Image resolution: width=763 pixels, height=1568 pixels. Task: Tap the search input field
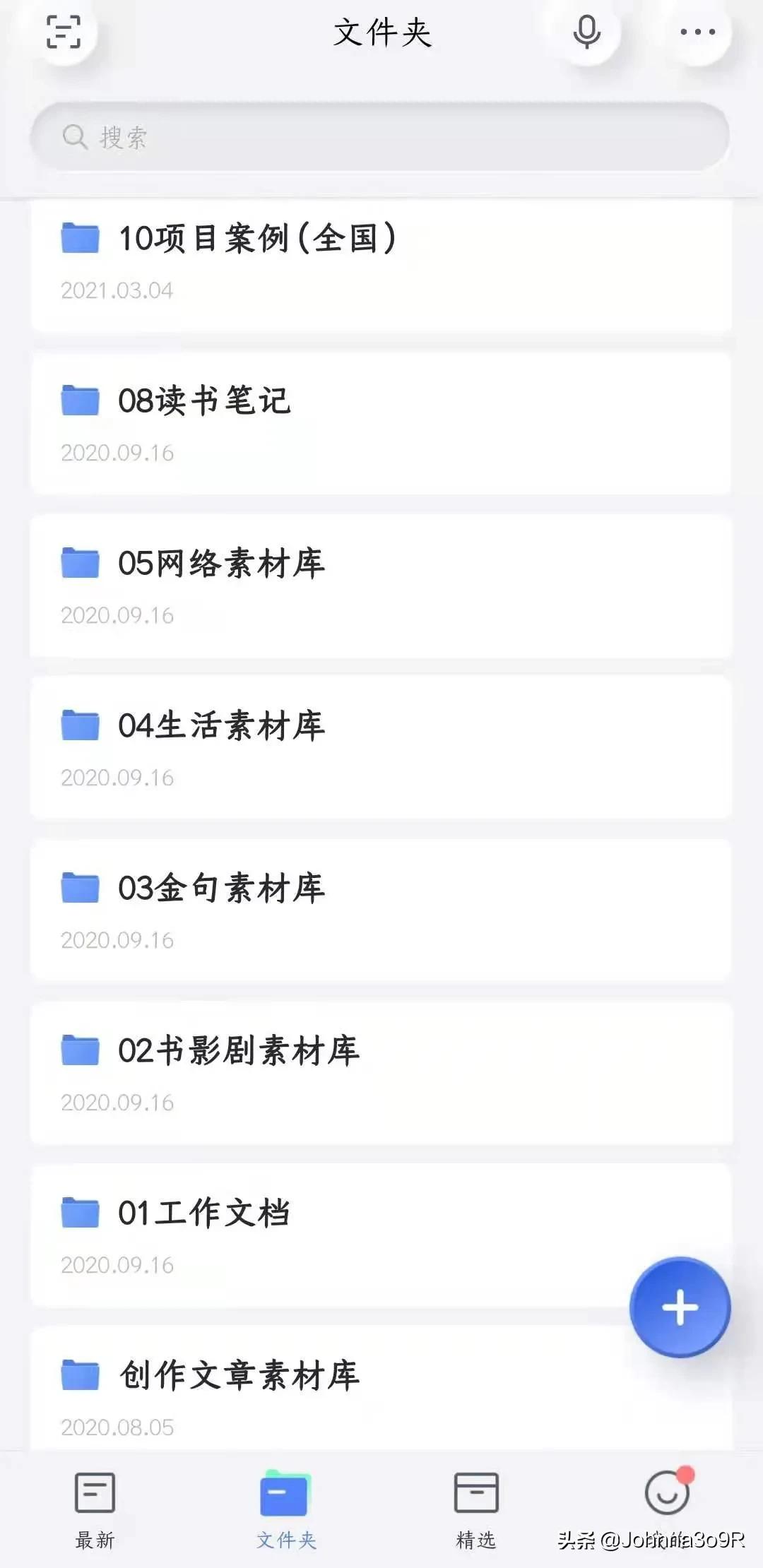[381, 136]
